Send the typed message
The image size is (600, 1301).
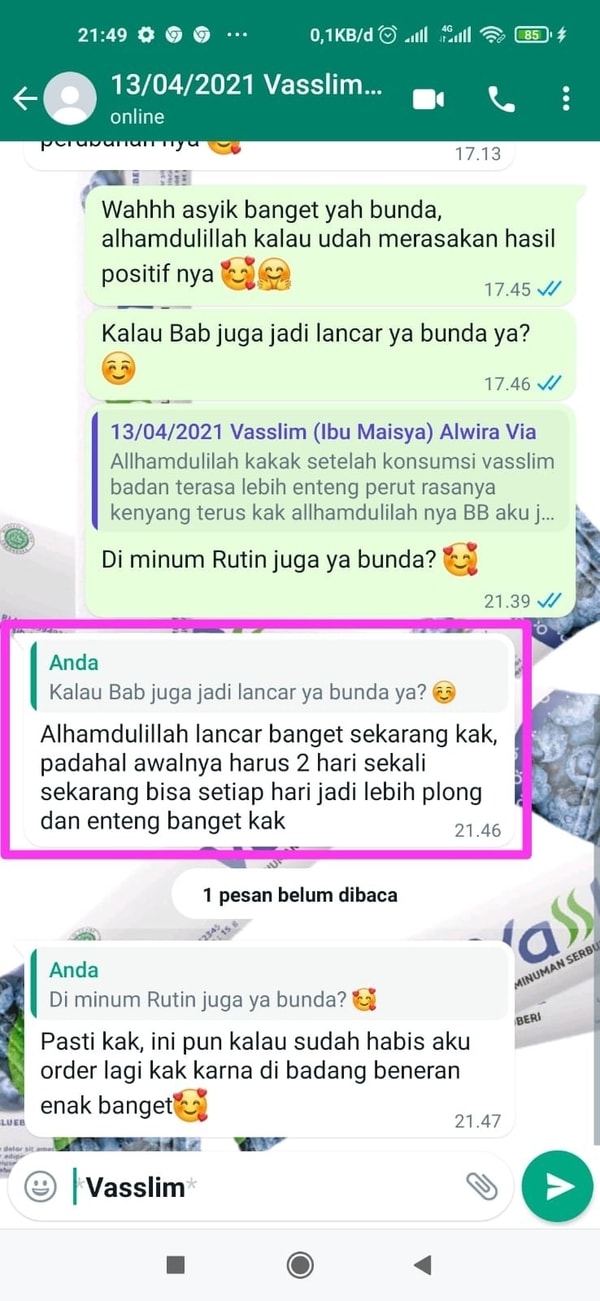click(x=558, y=1186)
